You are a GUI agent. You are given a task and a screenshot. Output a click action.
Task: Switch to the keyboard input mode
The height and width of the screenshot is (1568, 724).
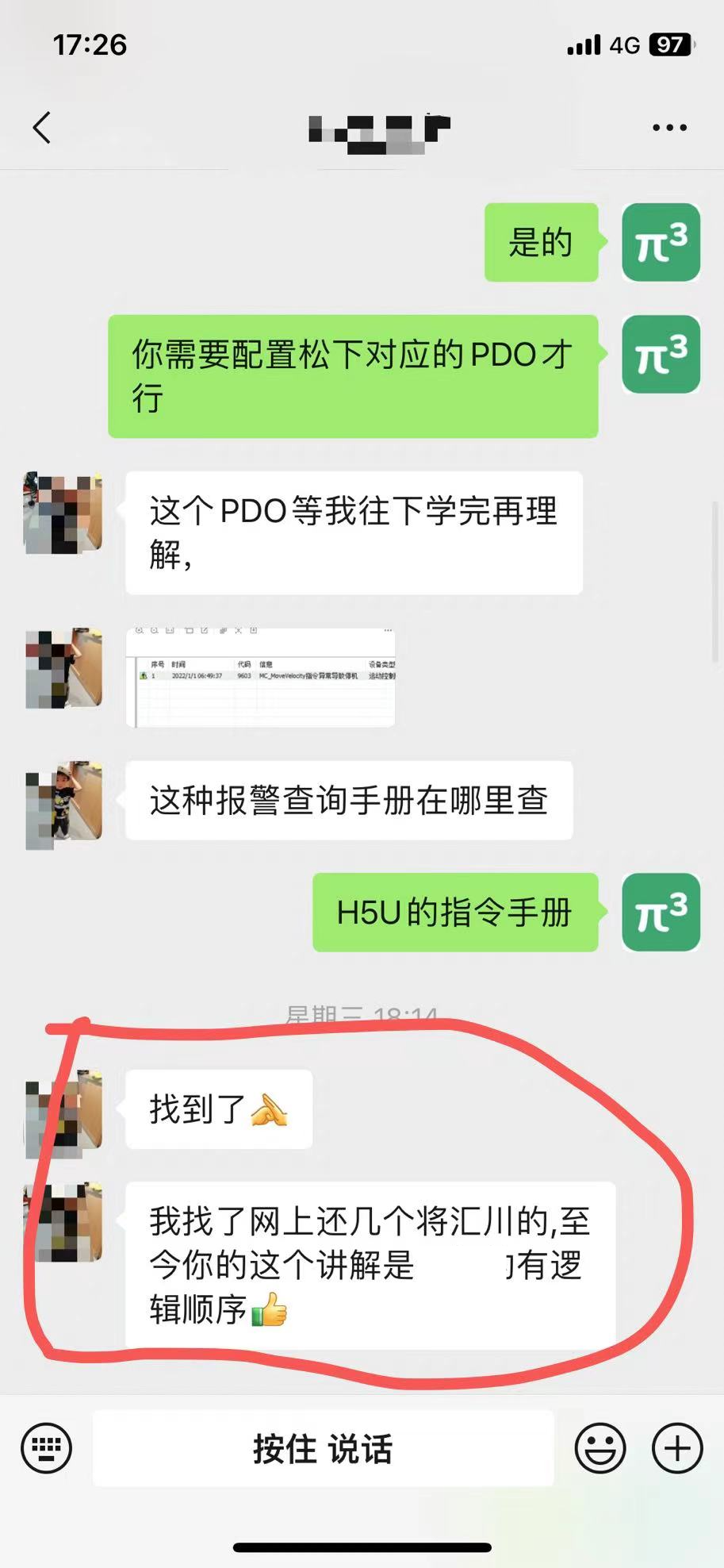point(47,1448)
